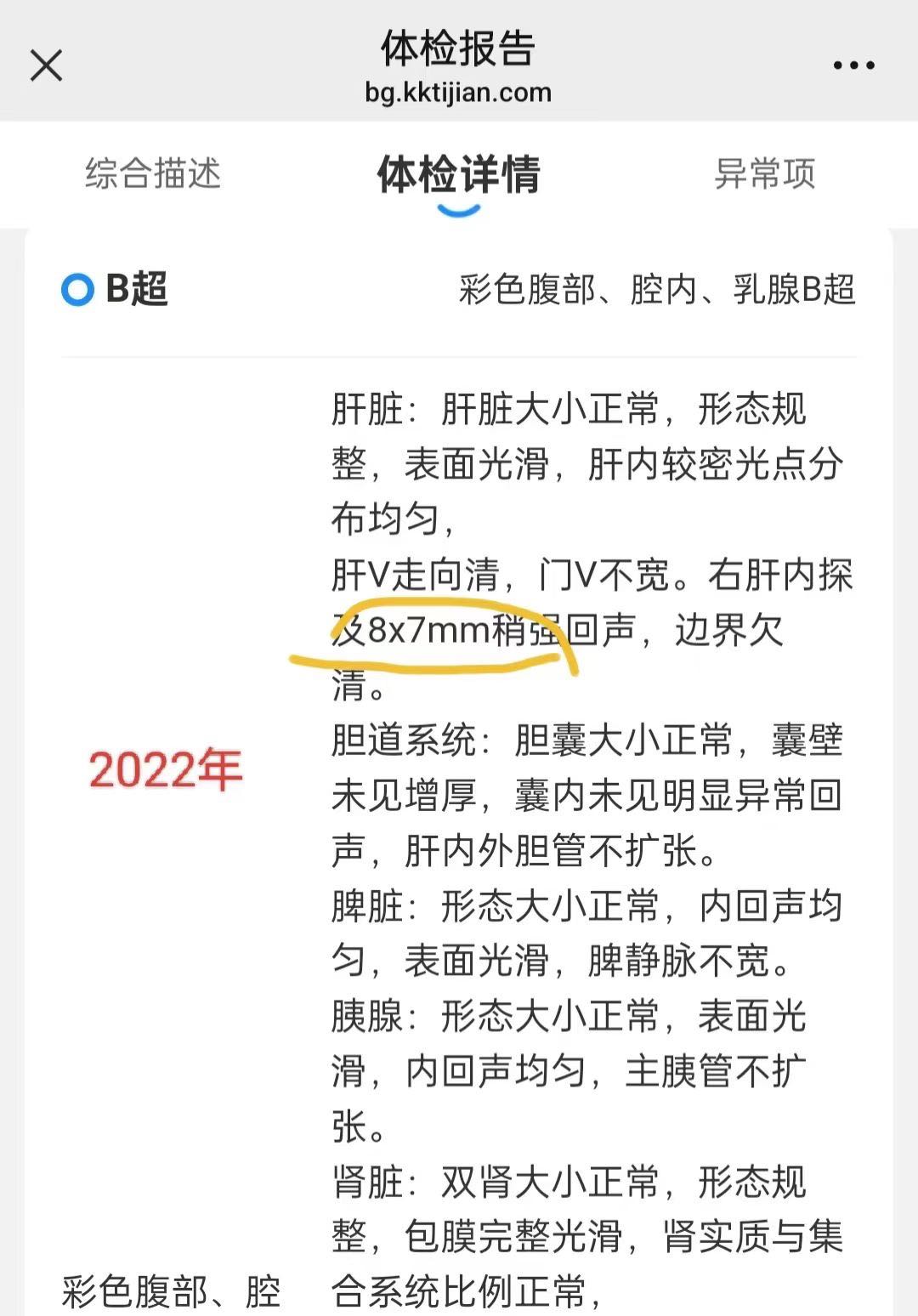Close the 体检报告 web page
Screen dimensions: 918x1316
(47, 65)
